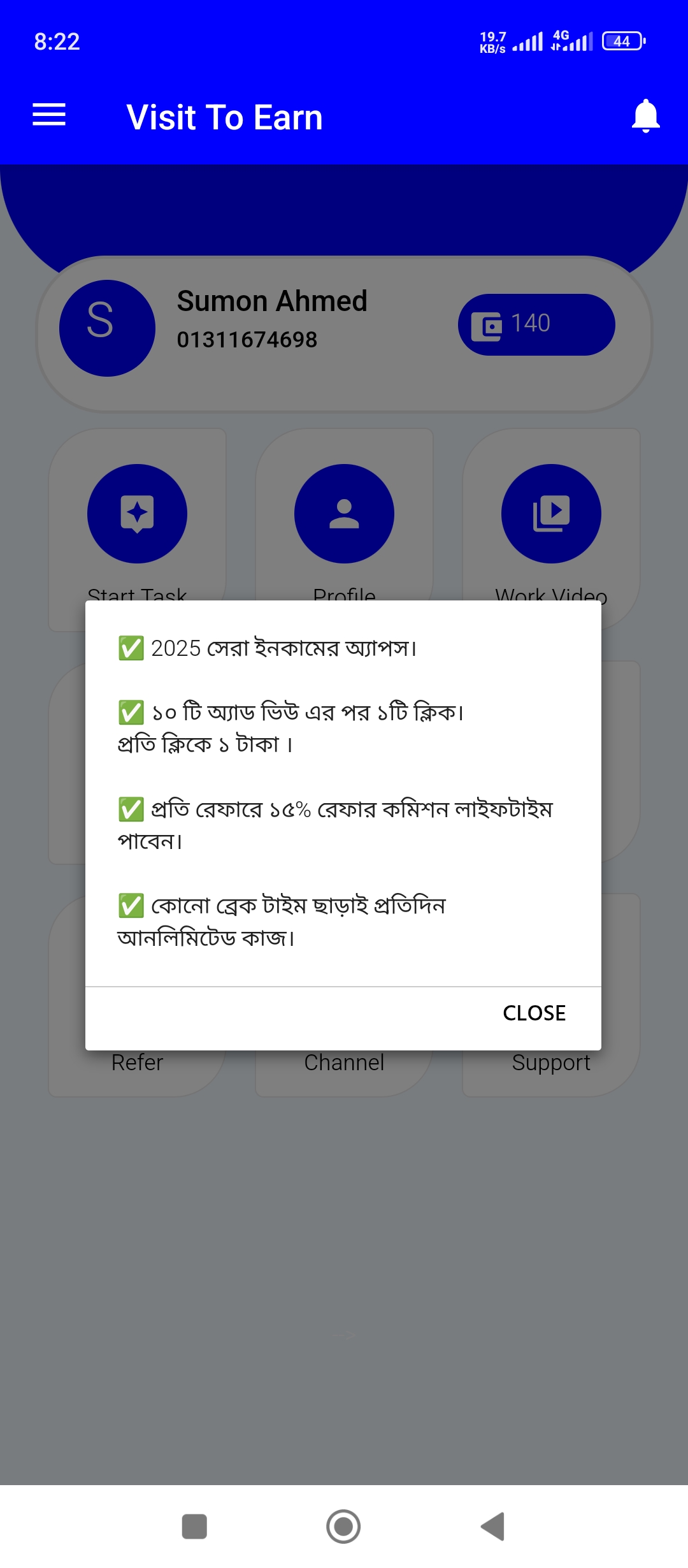Open the hamburger drawer menu
This screenshot has height=1568, width=688.
49,115
